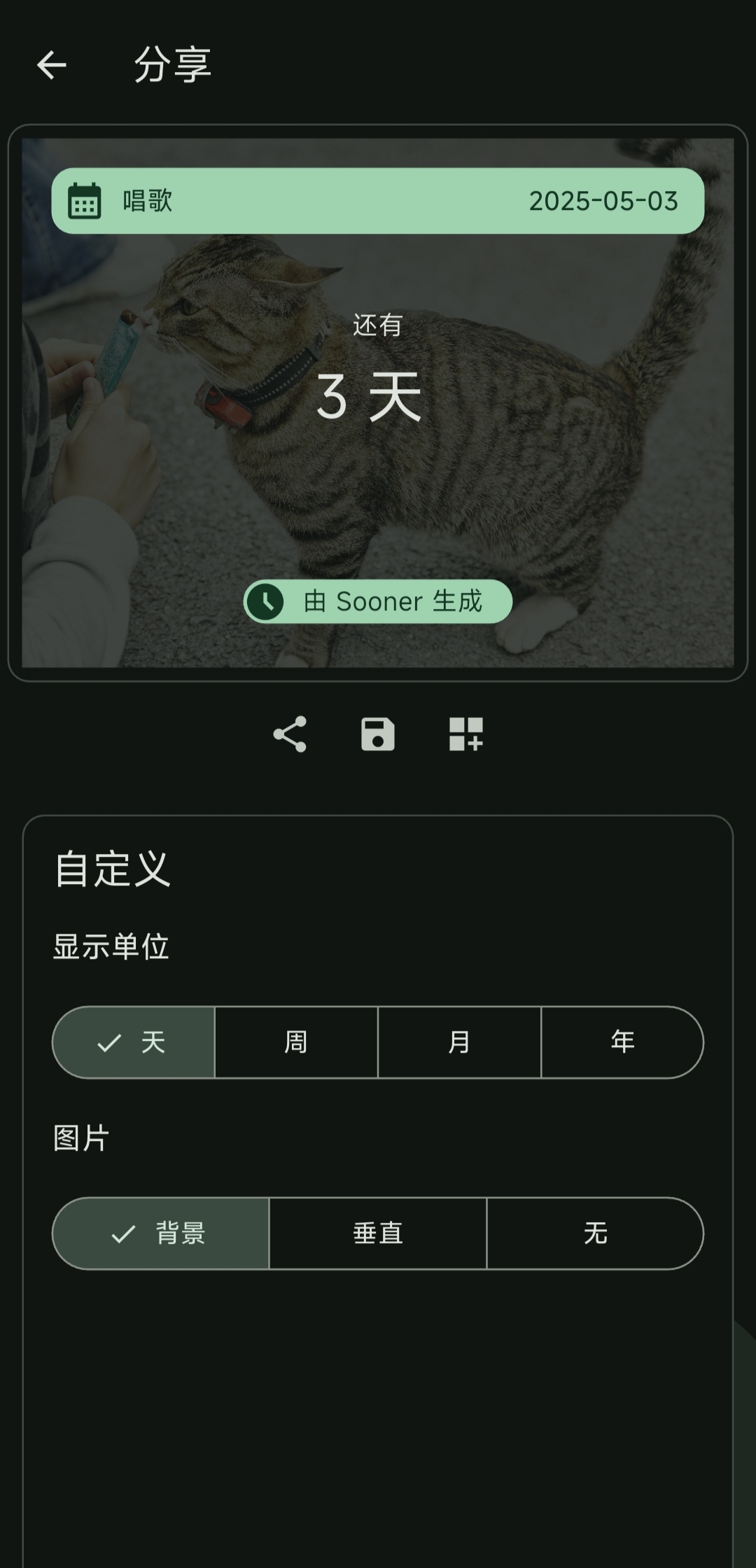
Task: Set the picture layout to 垂直
Action: click(x=378, y=1233)
